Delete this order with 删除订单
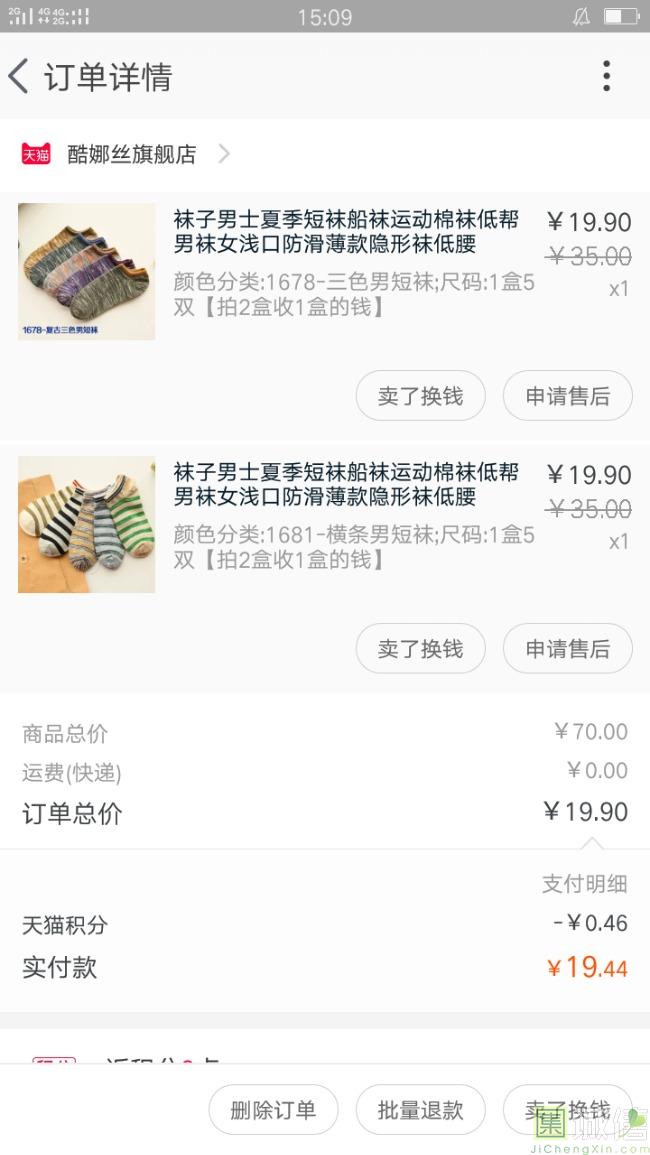 [x=273, y=1110]
